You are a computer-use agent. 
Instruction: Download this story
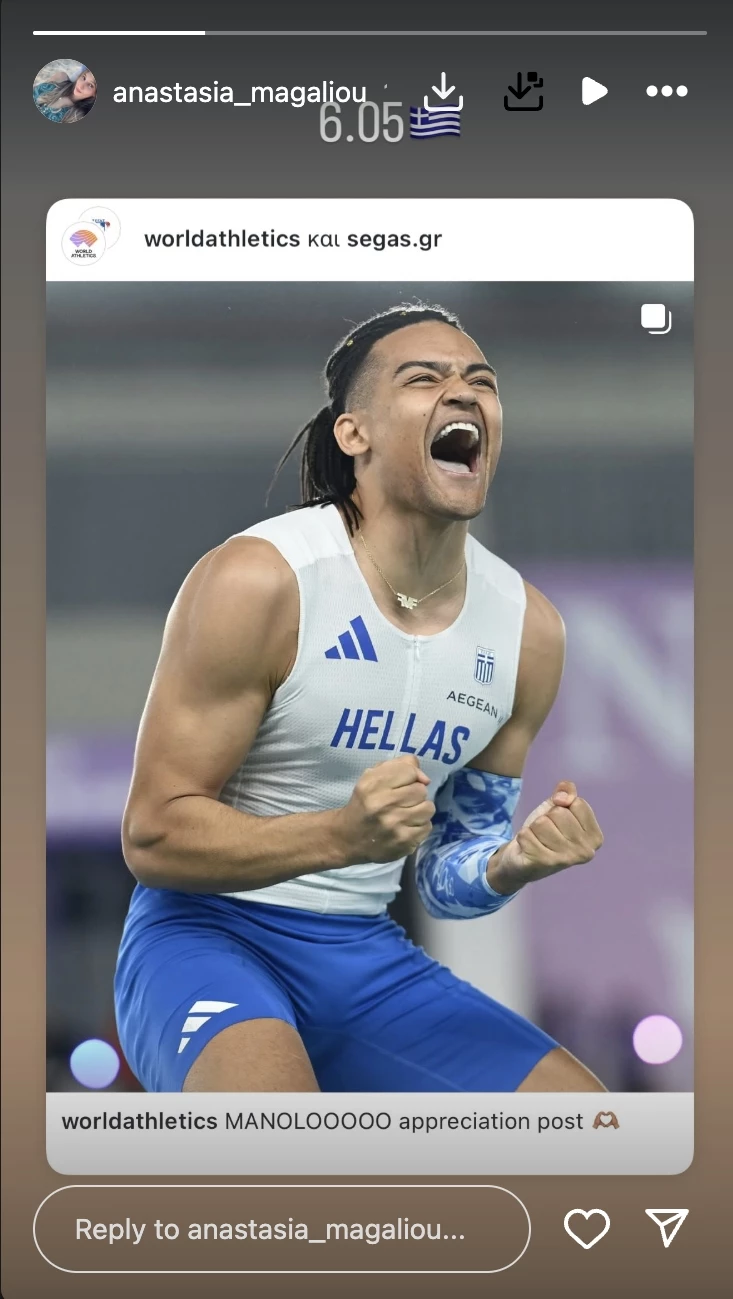click(x=443, y=92)
